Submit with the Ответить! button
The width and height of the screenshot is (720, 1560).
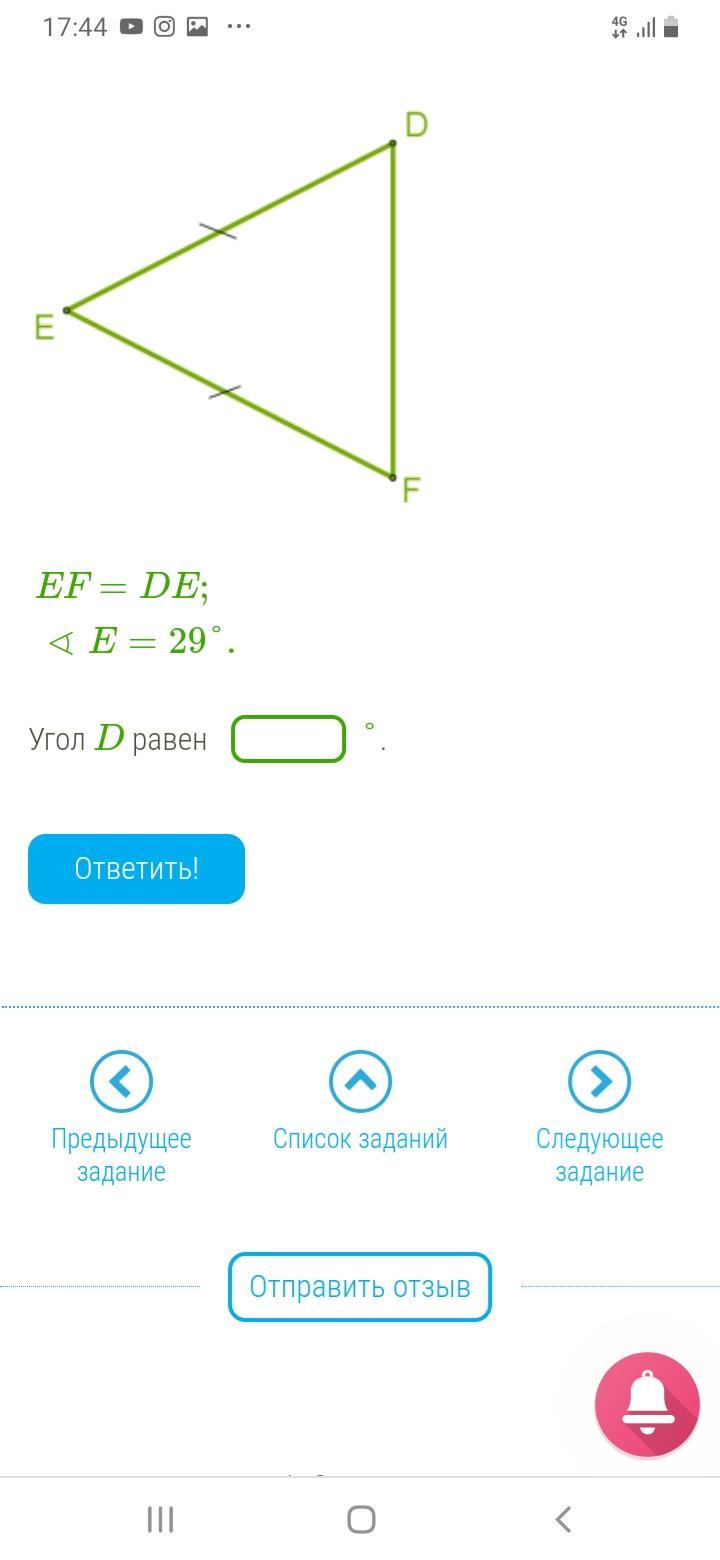136,869
